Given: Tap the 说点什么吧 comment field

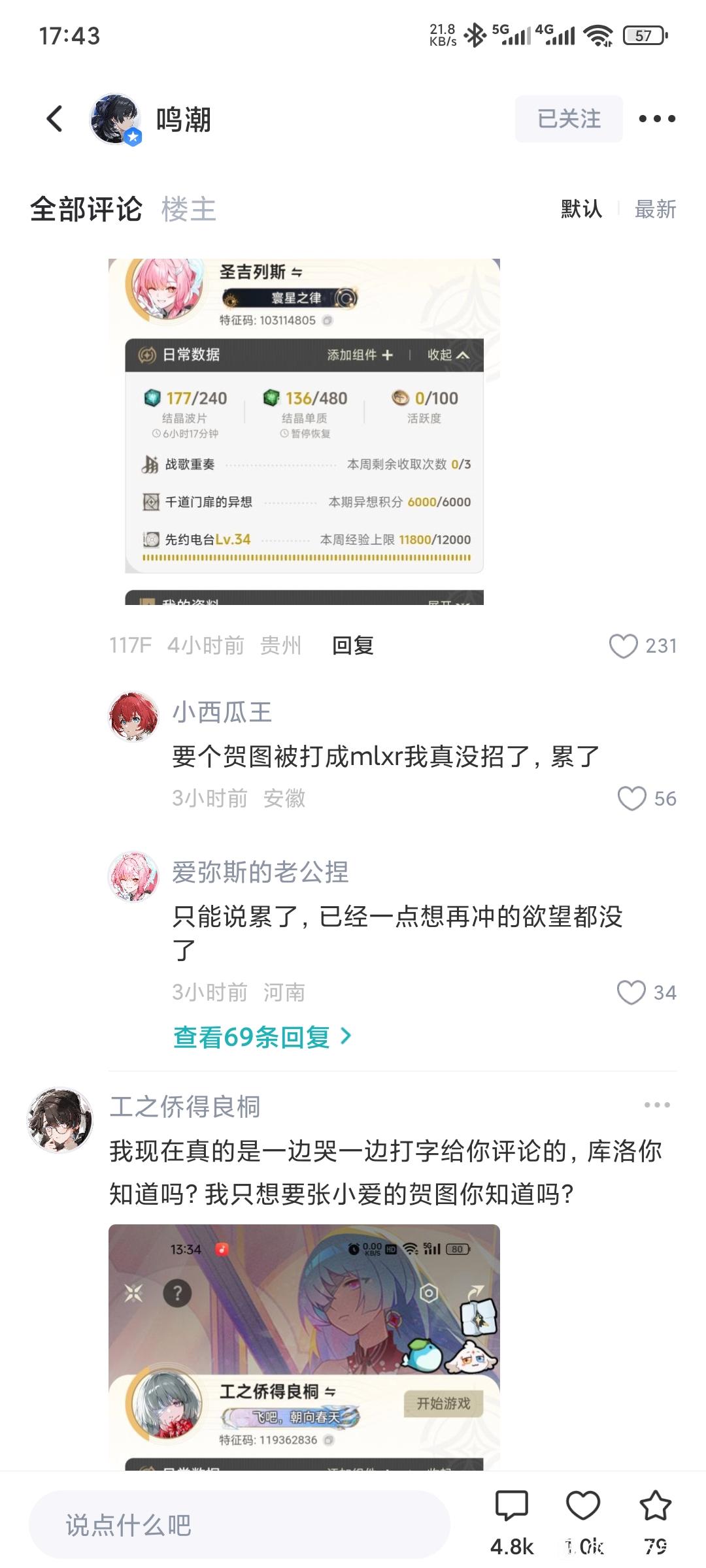Looking at the screenshot, I should [239, 1525].
